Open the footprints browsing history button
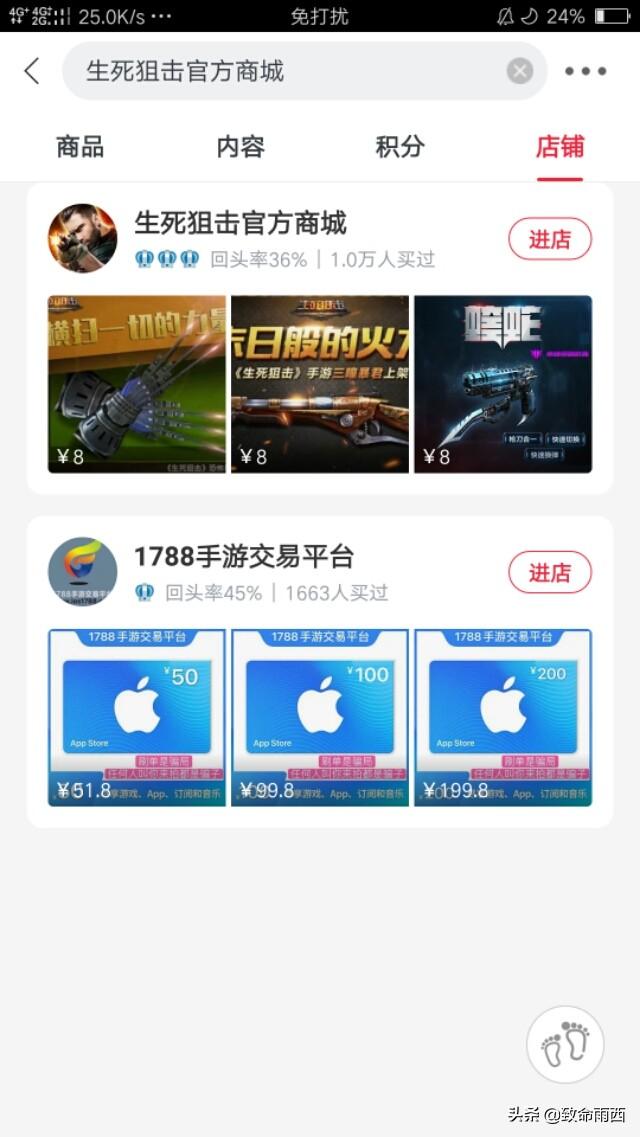 (565, 1044)
